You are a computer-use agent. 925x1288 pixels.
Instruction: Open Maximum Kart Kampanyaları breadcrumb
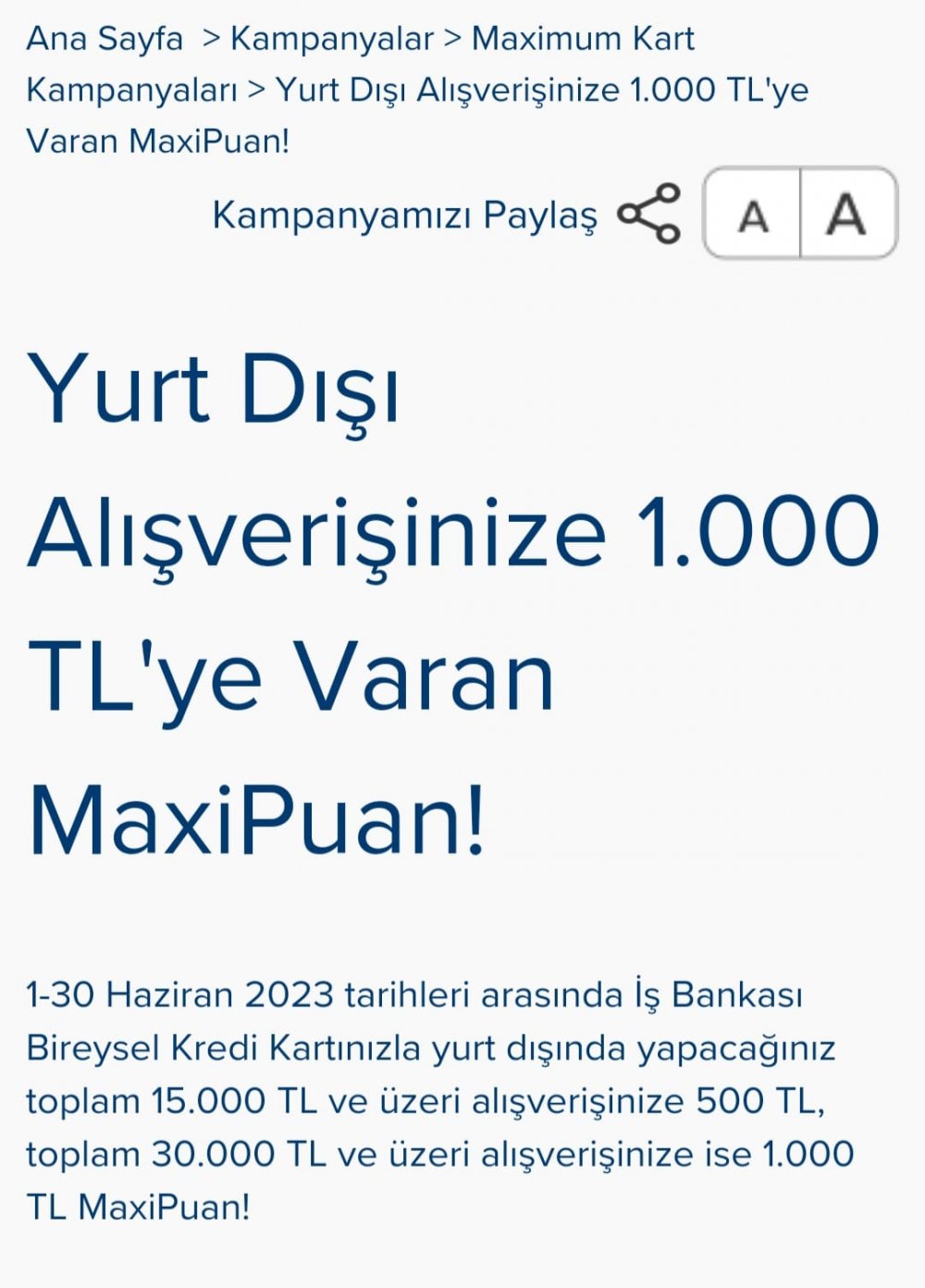pyautogui.click(x=583, y=39)
